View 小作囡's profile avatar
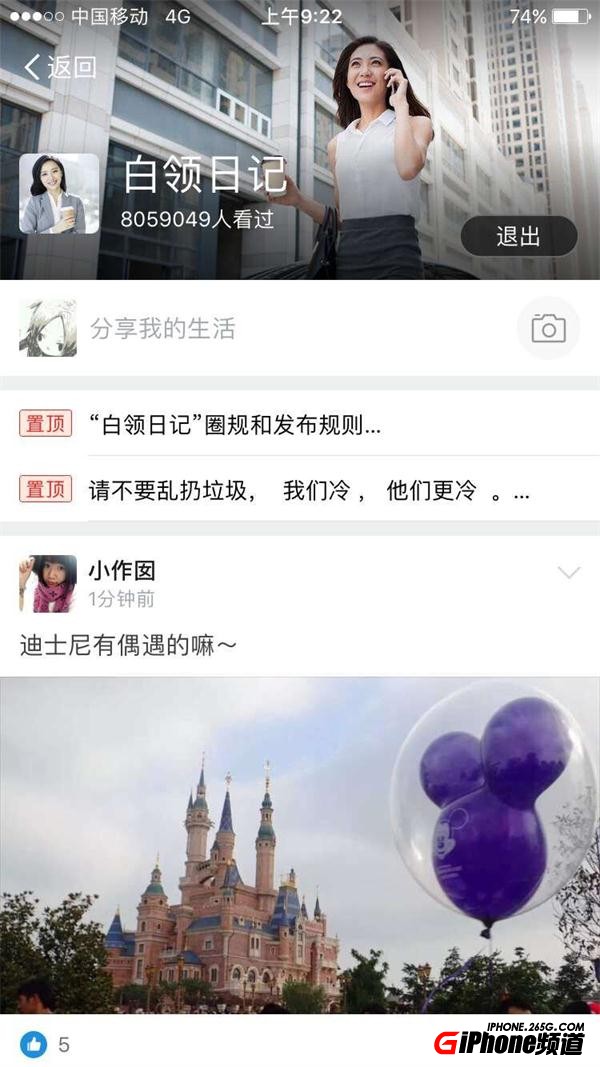The image size is (600, 1067). tap(48, 584)
